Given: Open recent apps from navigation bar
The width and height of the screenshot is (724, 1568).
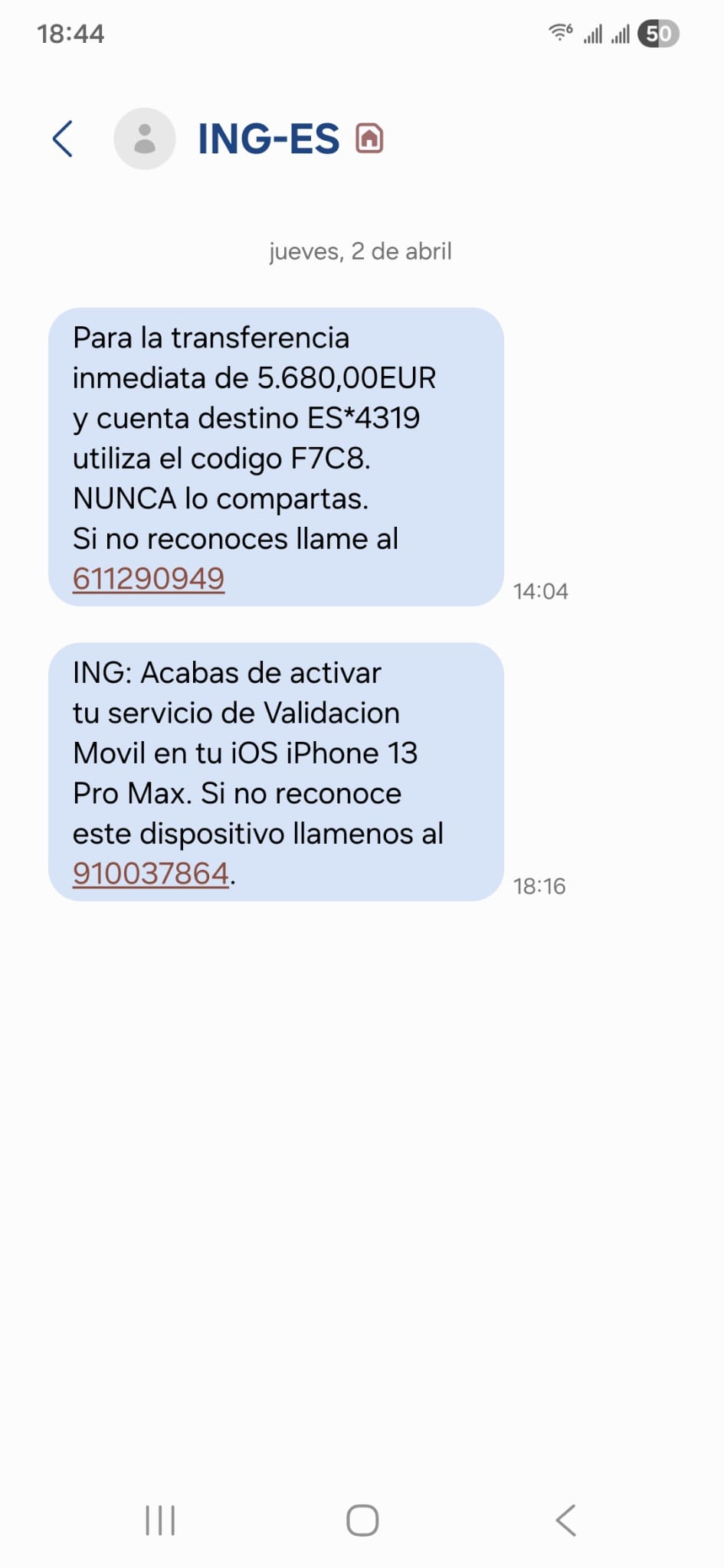Looking at the screenshot, I should tap(160, 1521).
